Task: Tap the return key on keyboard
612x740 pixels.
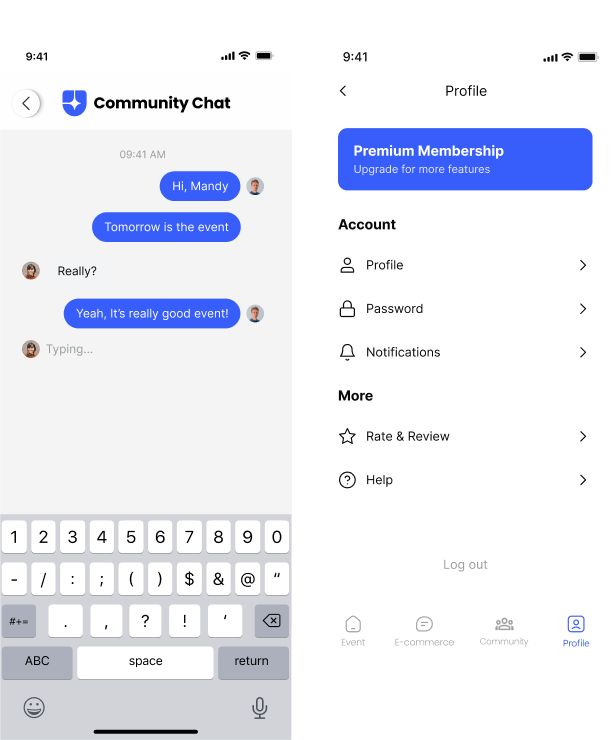Action: (252, 661)
